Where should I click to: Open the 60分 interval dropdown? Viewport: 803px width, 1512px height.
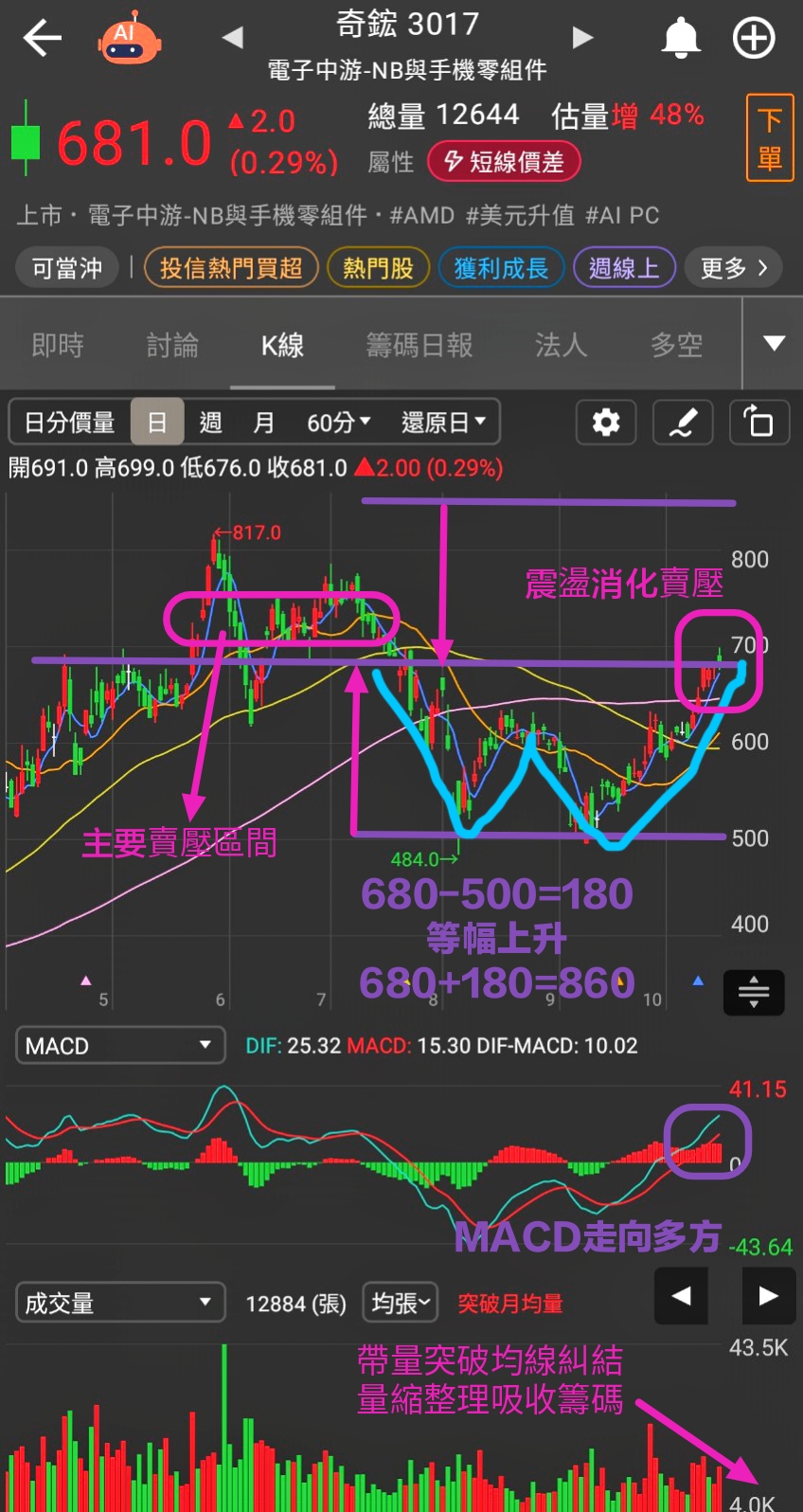pos(338,423)
